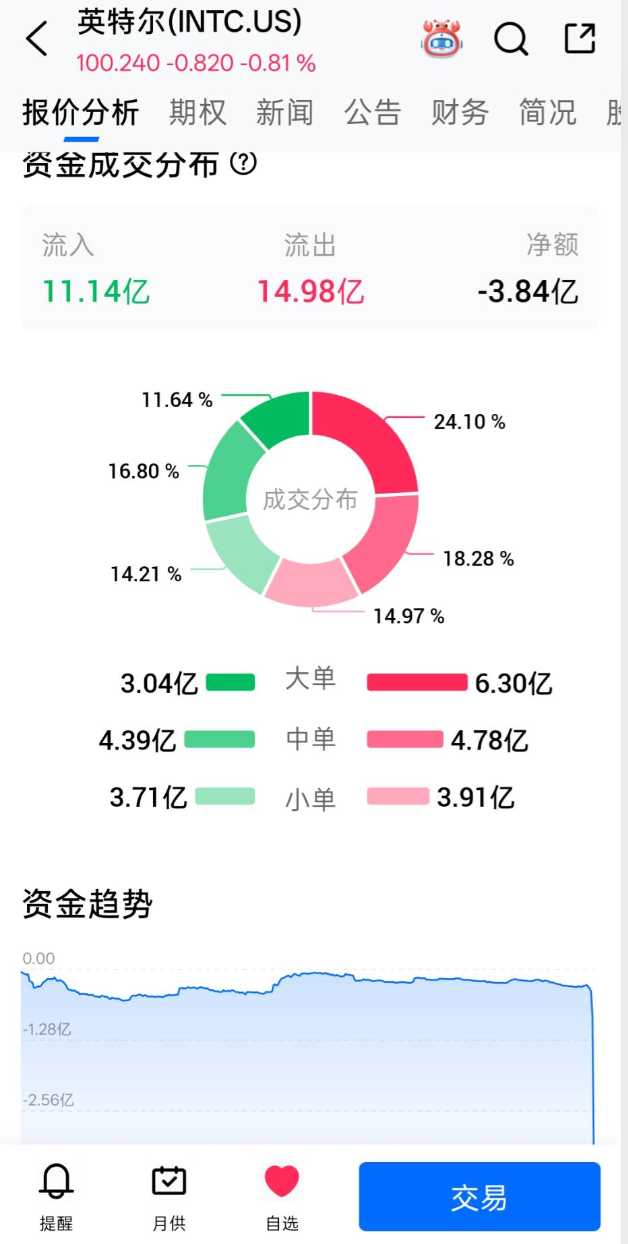Open the 月供 monthly plan
This screenshot has width=628, height=1244.
click(x=169, y=1196)
